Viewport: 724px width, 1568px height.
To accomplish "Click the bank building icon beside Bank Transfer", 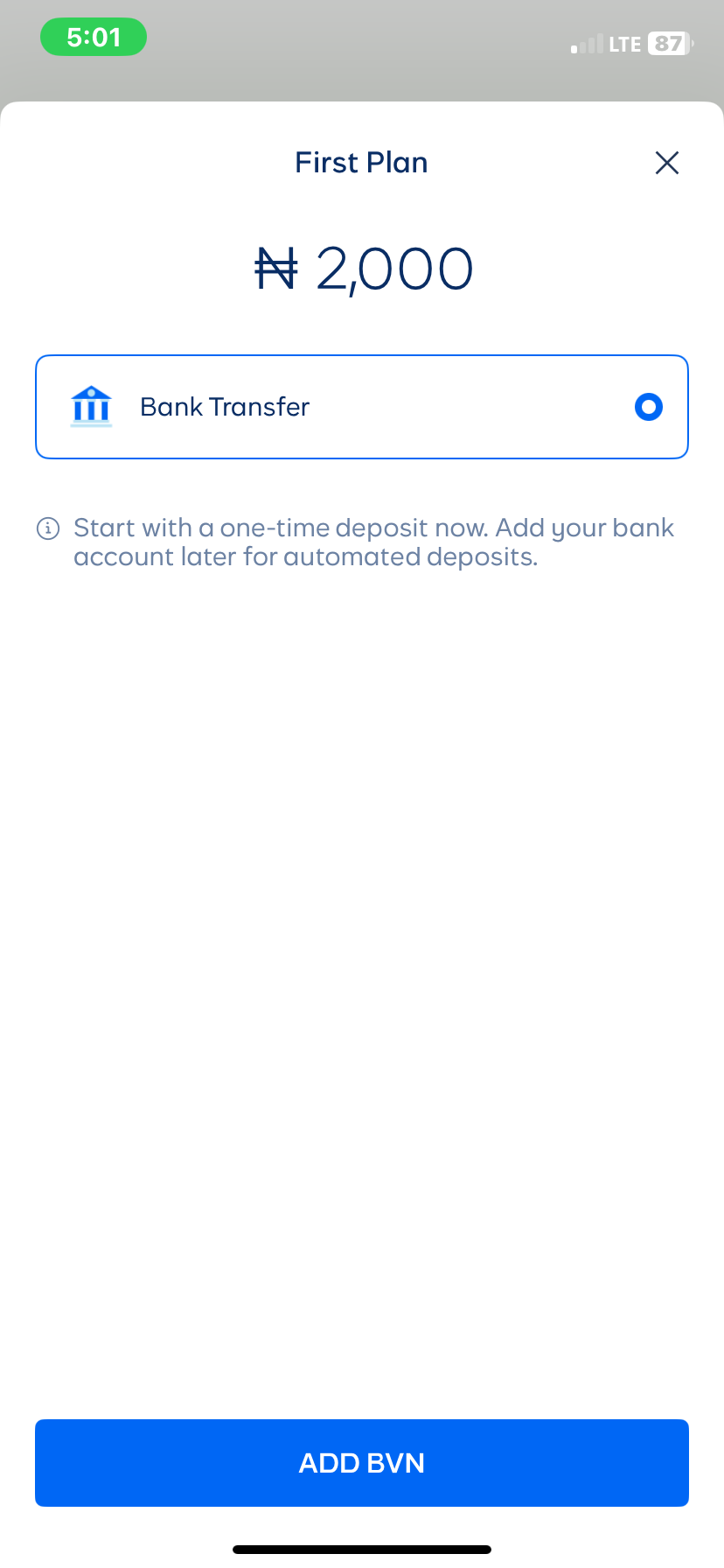I will click(x=91, y=405).
